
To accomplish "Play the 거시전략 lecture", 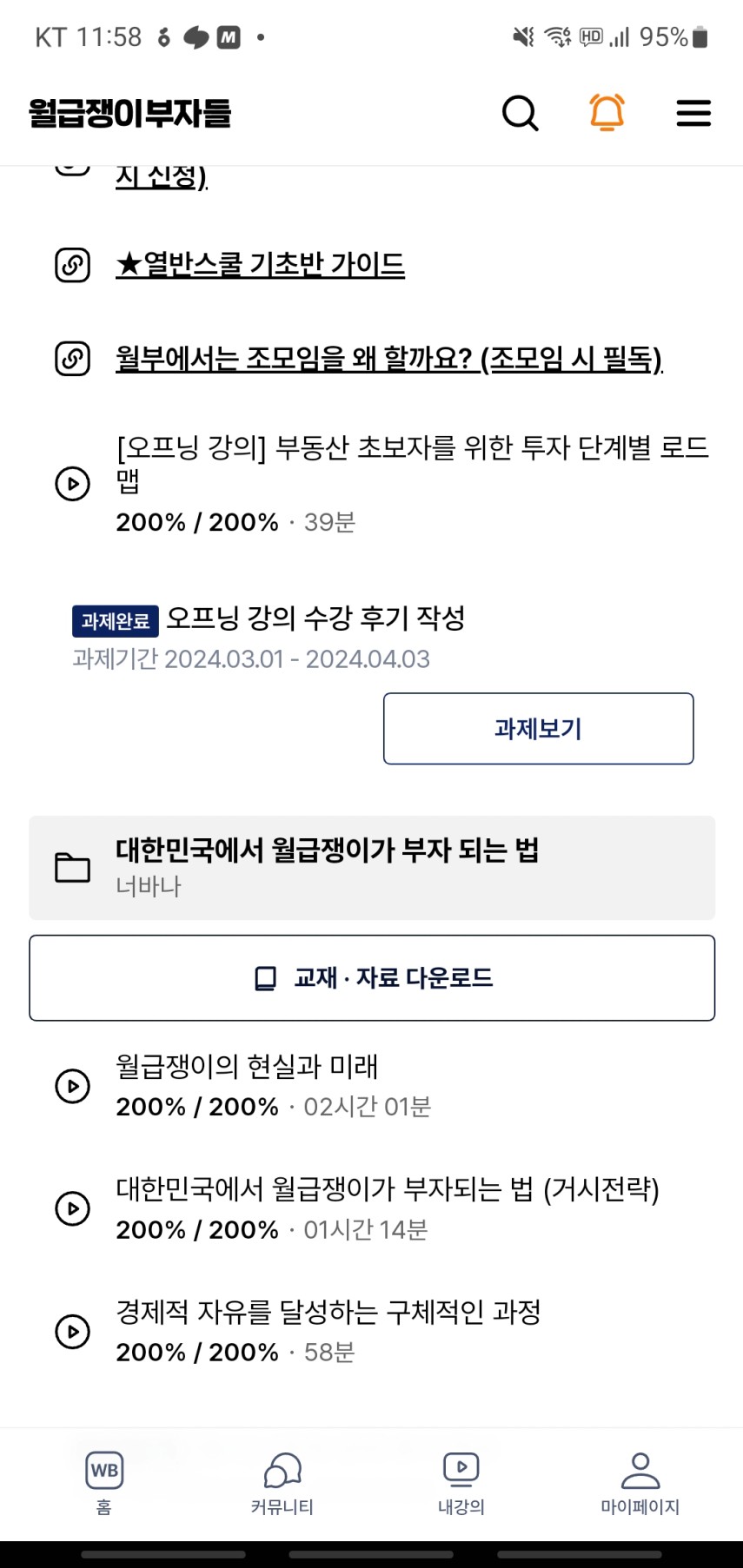I will 382,1208.
